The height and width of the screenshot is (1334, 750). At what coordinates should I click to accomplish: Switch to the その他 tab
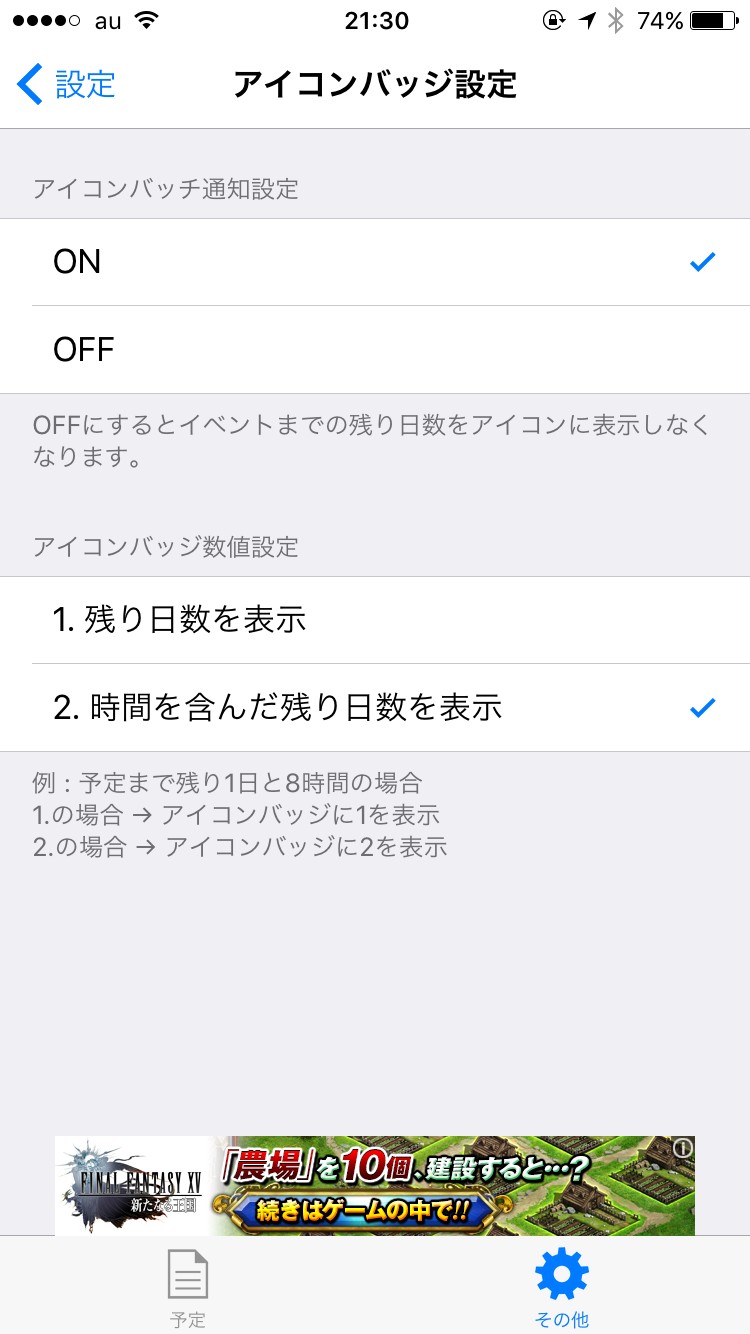[562, 1289]
